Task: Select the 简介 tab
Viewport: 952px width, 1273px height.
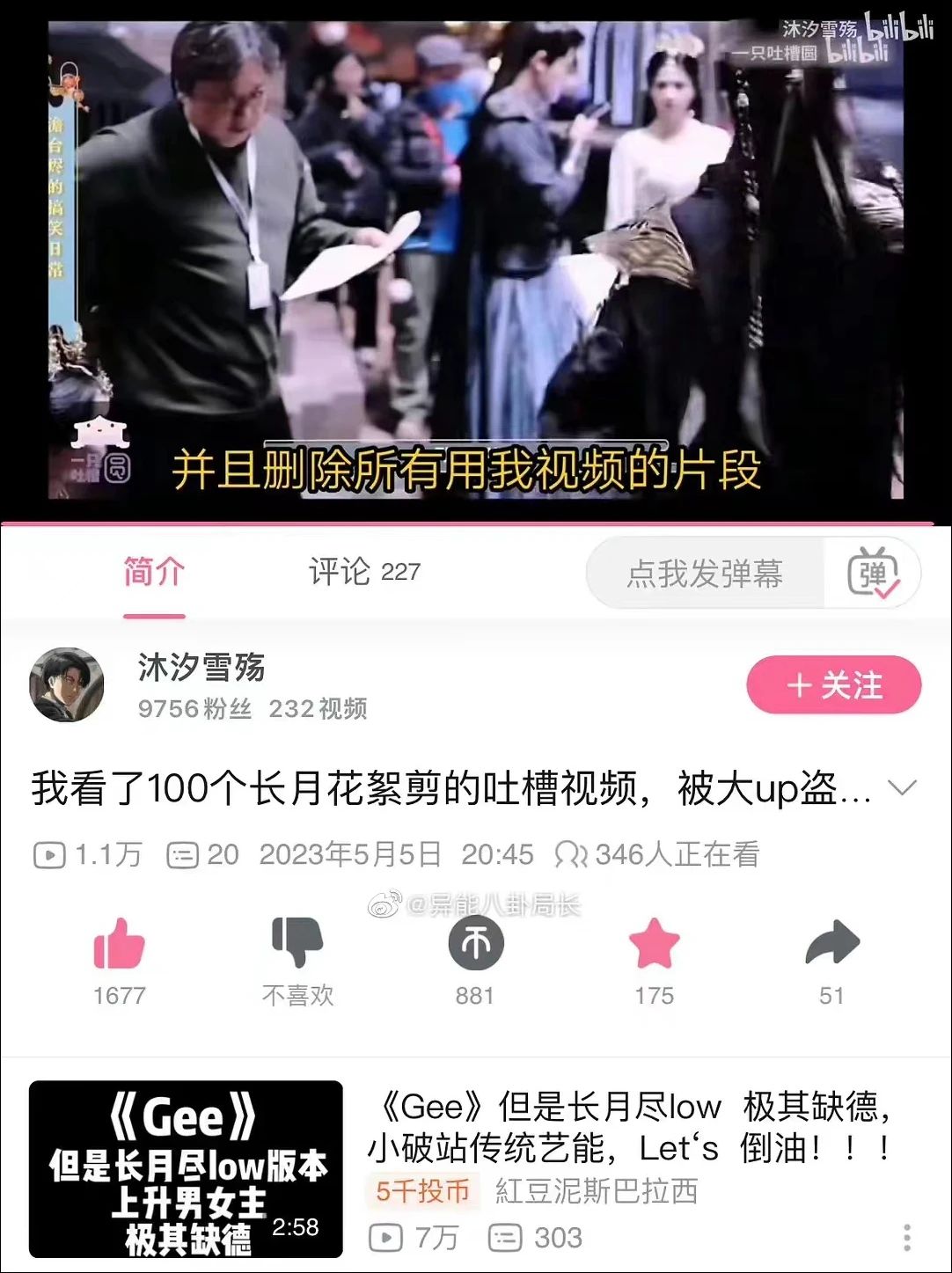Action: 154,573
